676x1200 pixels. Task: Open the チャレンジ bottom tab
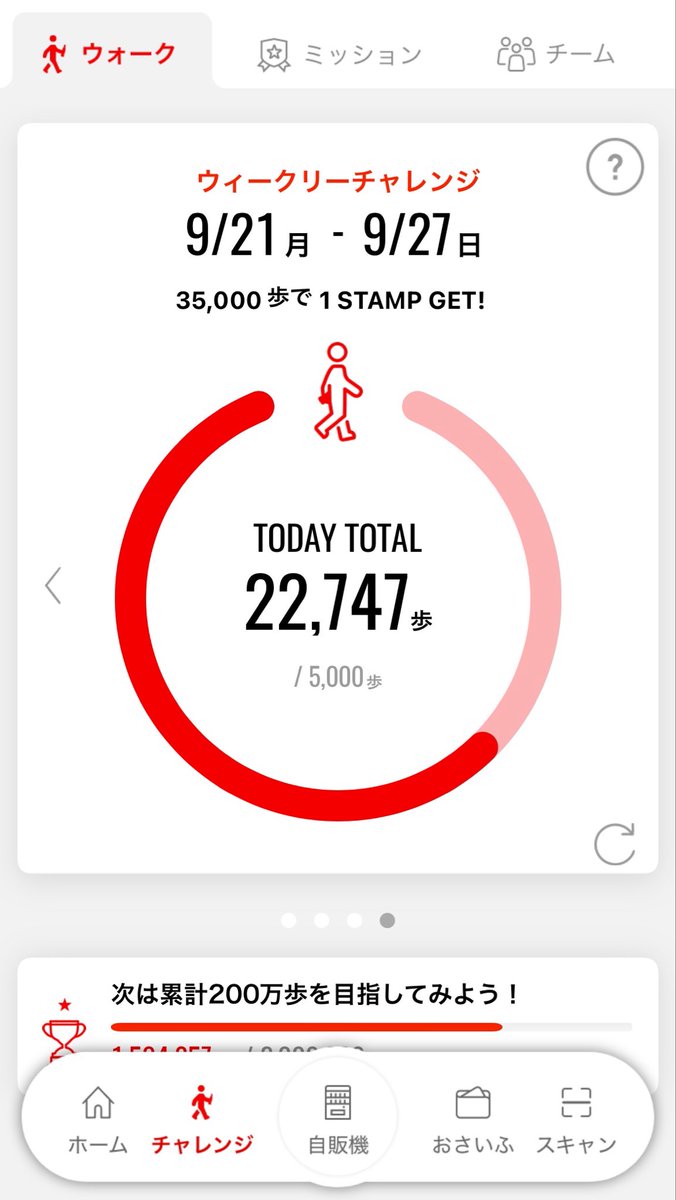(203, 1120)
